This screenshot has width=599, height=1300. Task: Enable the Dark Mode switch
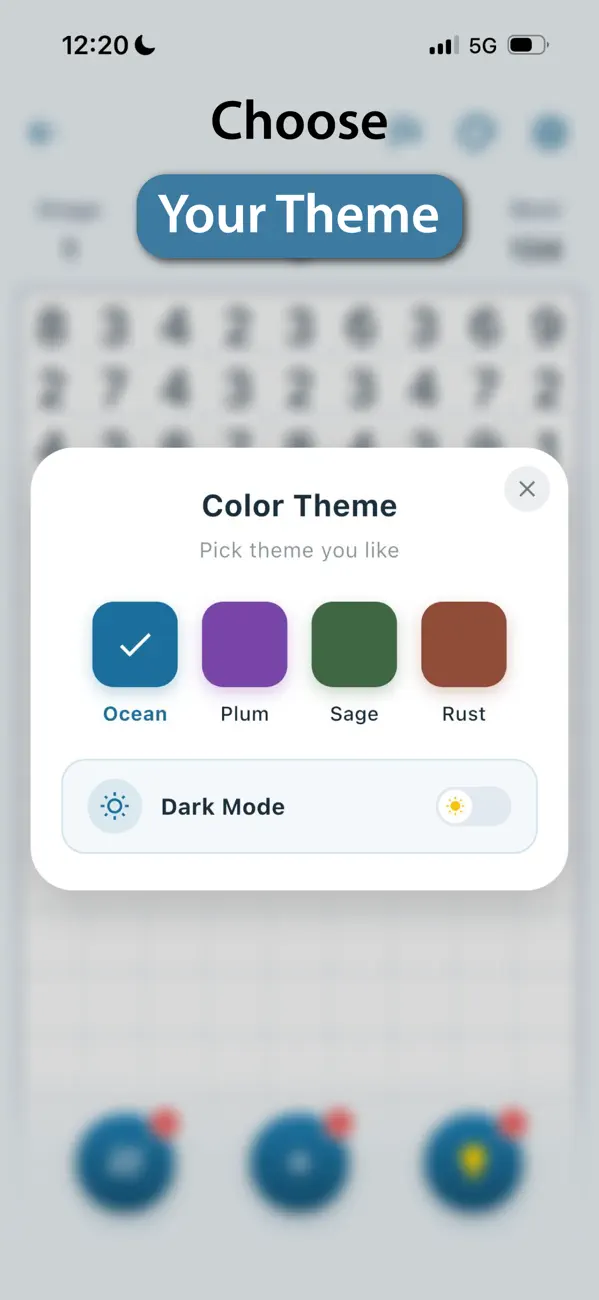coord(473,806)
